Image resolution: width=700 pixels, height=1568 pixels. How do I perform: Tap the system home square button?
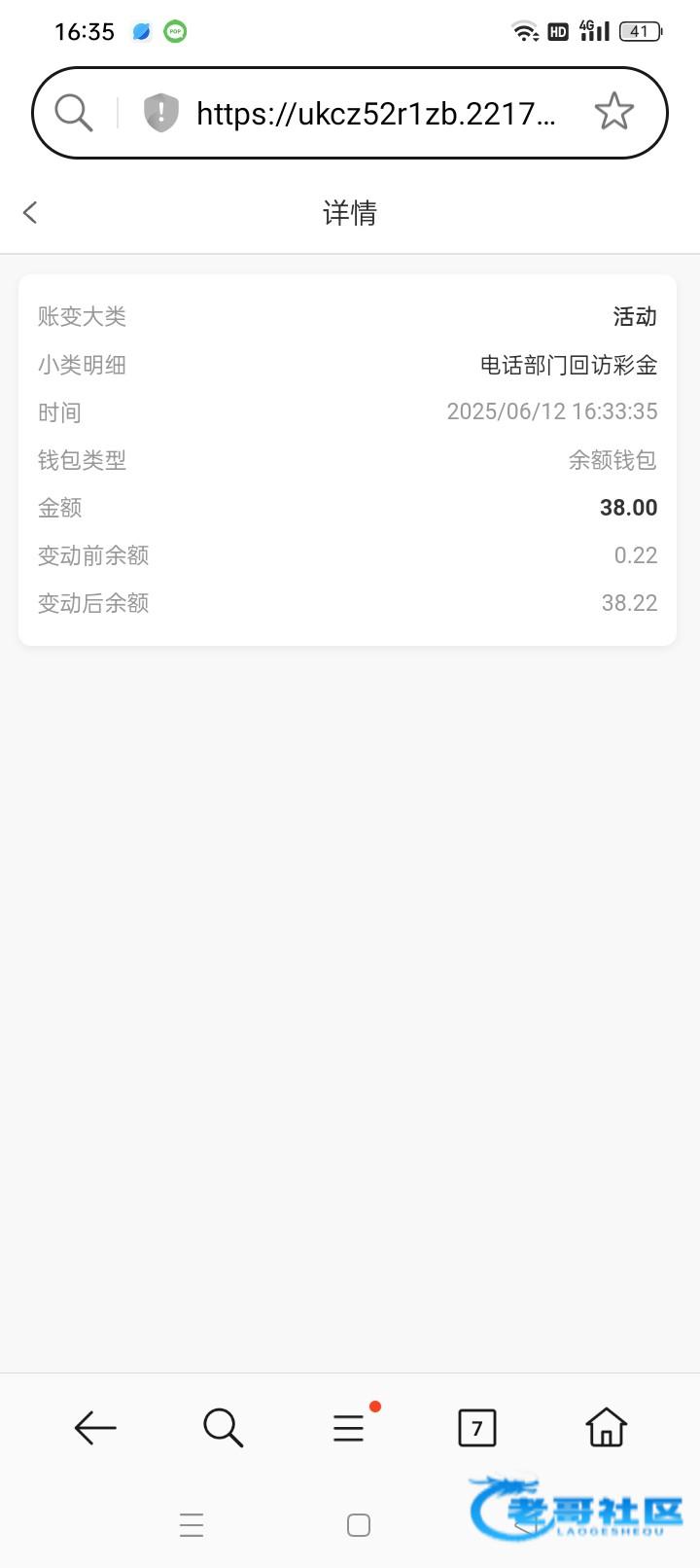click(359, 1525)
